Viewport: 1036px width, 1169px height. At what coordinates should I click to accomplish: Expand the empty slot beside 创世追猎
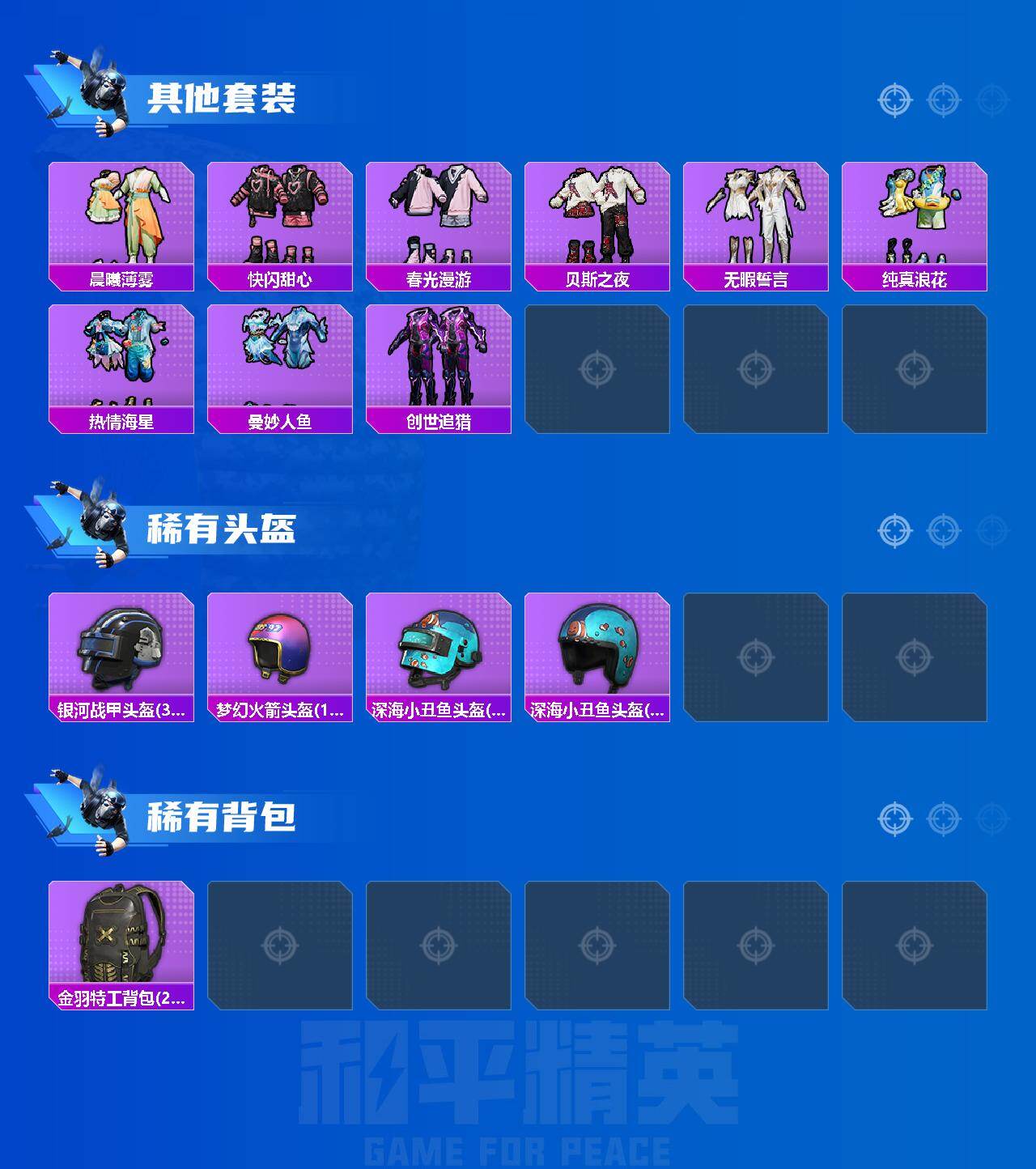597,368
